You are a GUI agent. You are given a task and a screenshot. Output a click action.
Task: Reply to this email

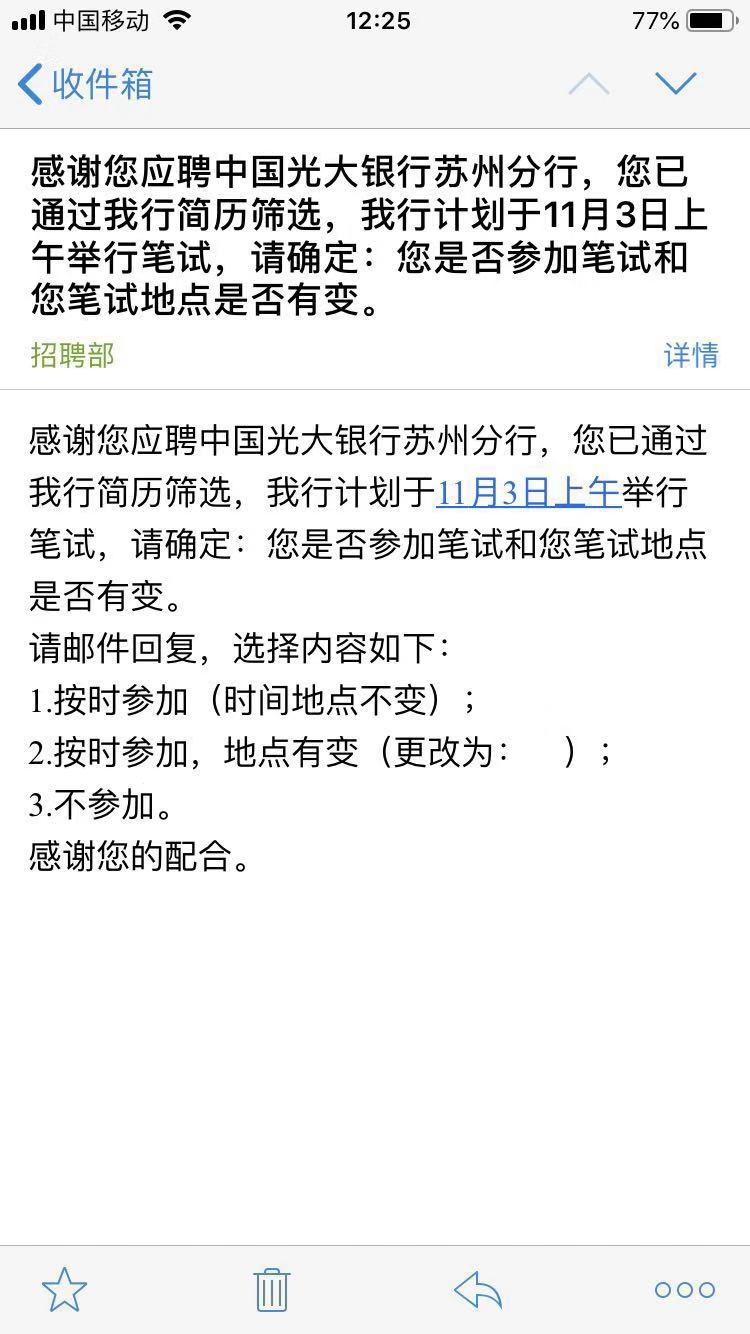[478, 1290]
